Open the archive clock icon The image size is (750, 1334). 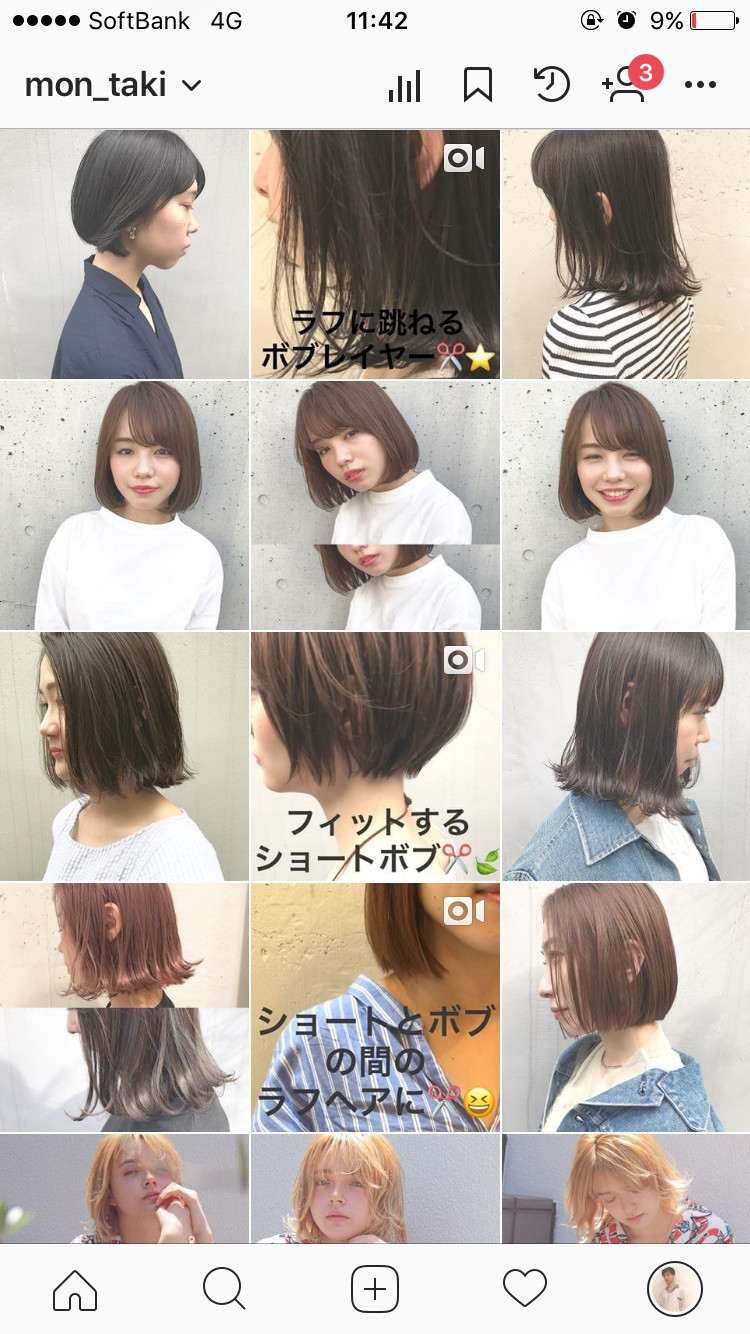[x=551, y=85]
